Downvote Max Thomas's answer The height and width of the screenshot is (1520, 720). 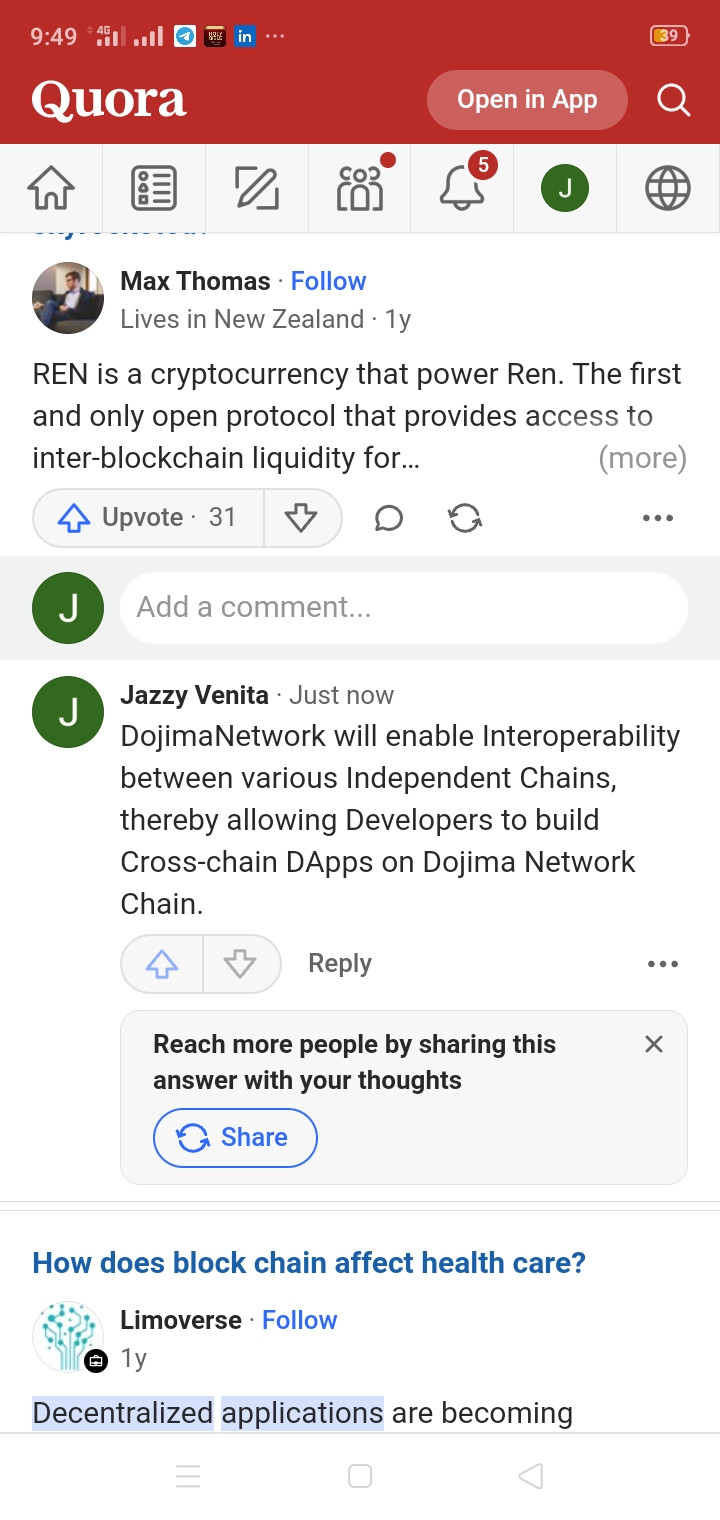(x=302, y=517)
